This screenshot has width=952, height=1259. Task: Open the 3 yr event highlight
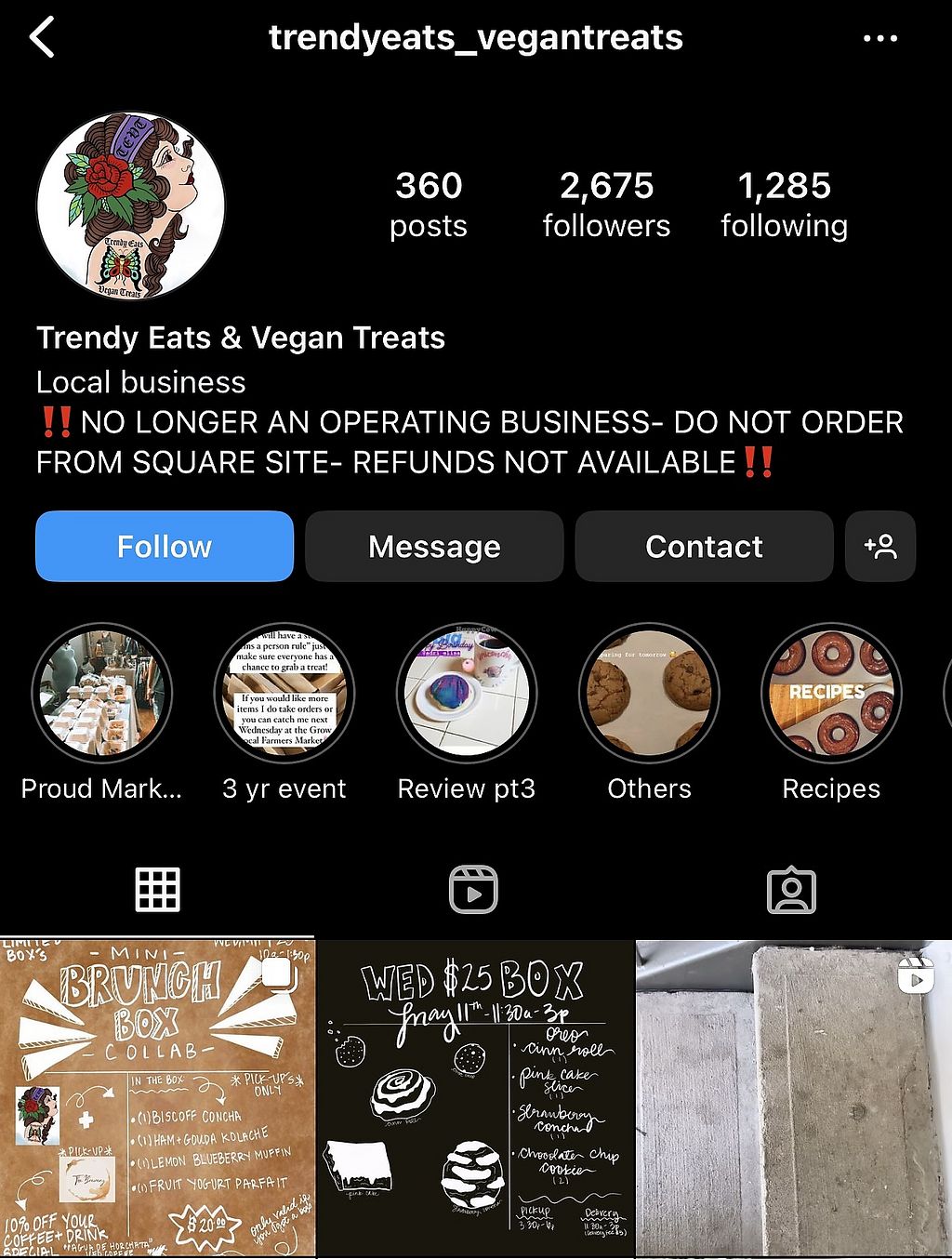pyautogui.click(x=284, y=694)
